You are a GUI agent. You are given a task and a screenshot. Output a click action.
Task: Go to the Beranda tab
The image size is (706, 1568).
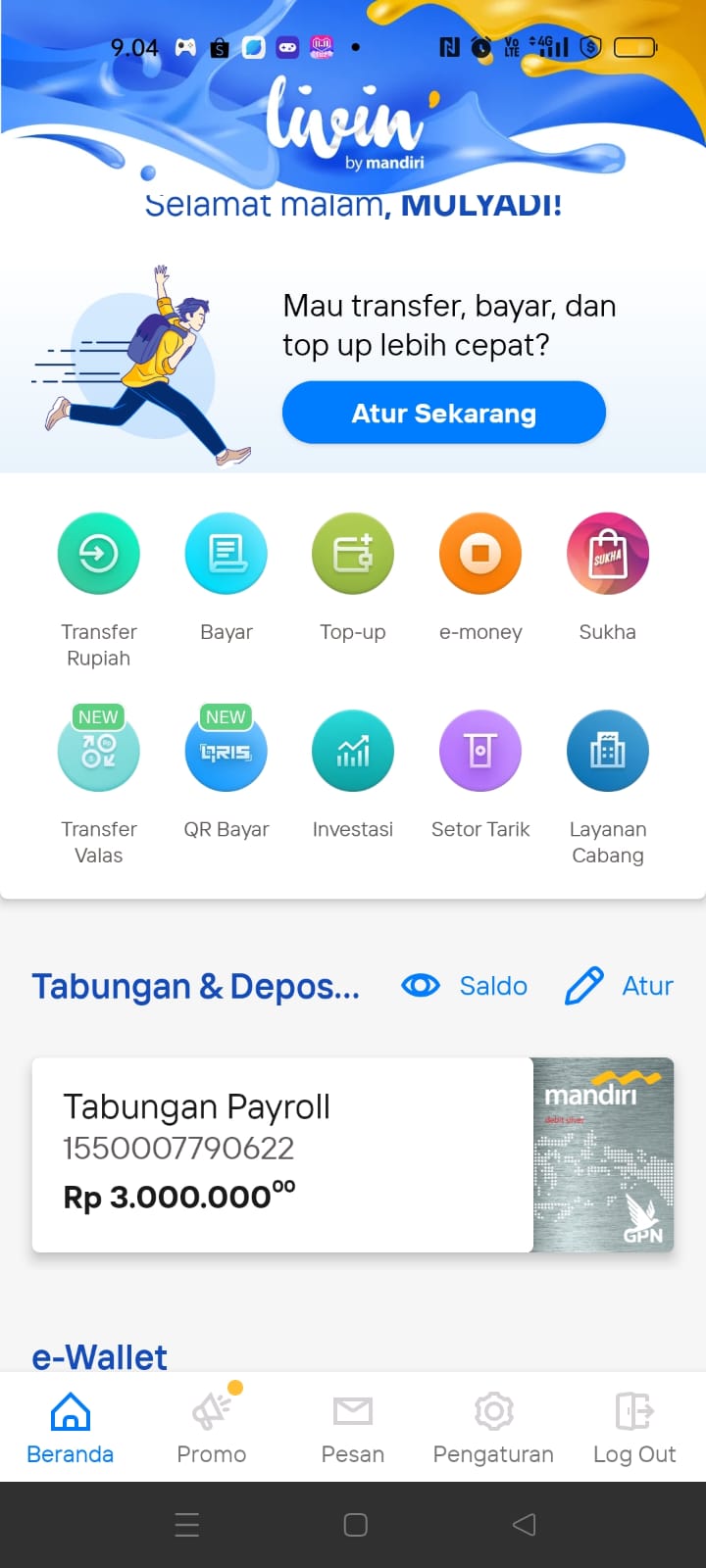tap(71, 1427)
